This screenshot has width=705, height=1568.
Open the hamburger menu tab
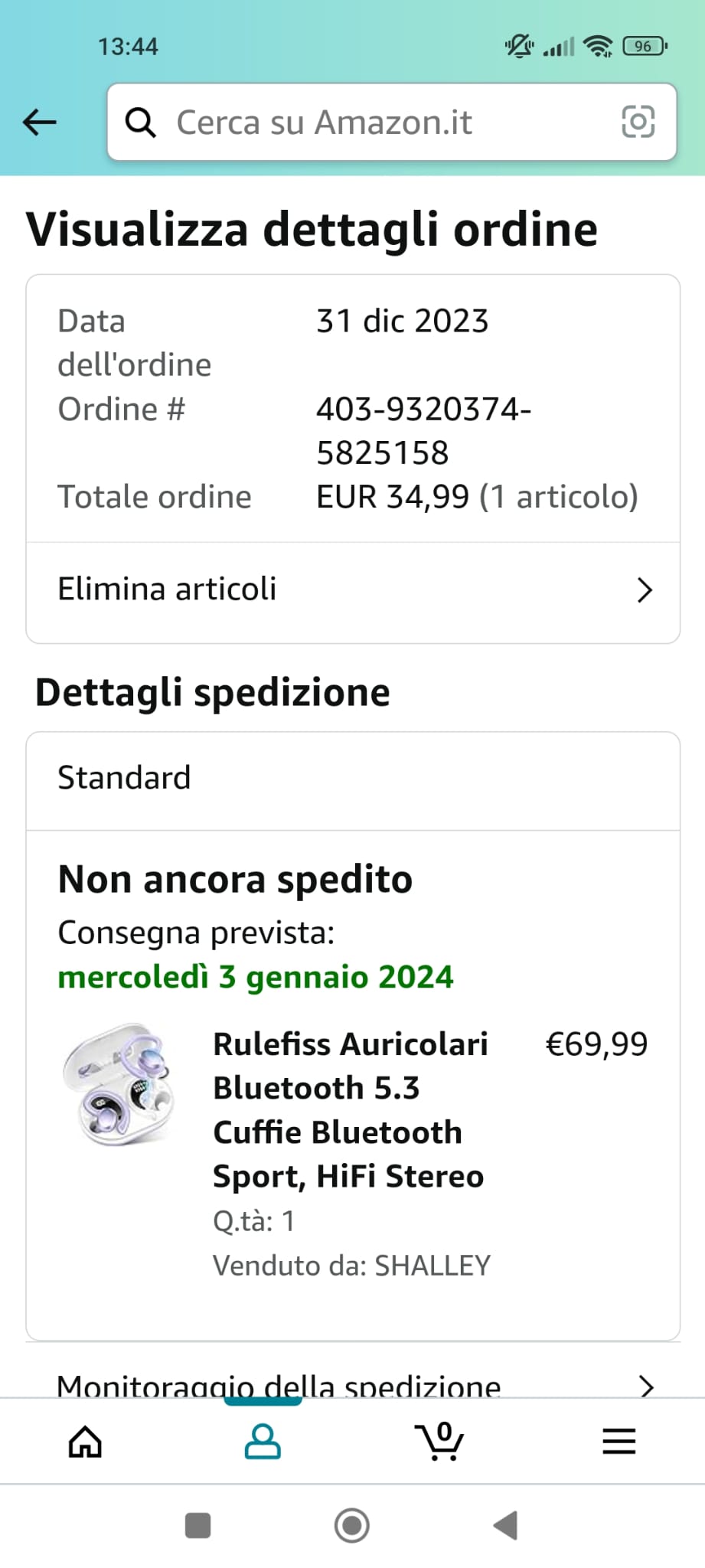tap(619, 1441)
